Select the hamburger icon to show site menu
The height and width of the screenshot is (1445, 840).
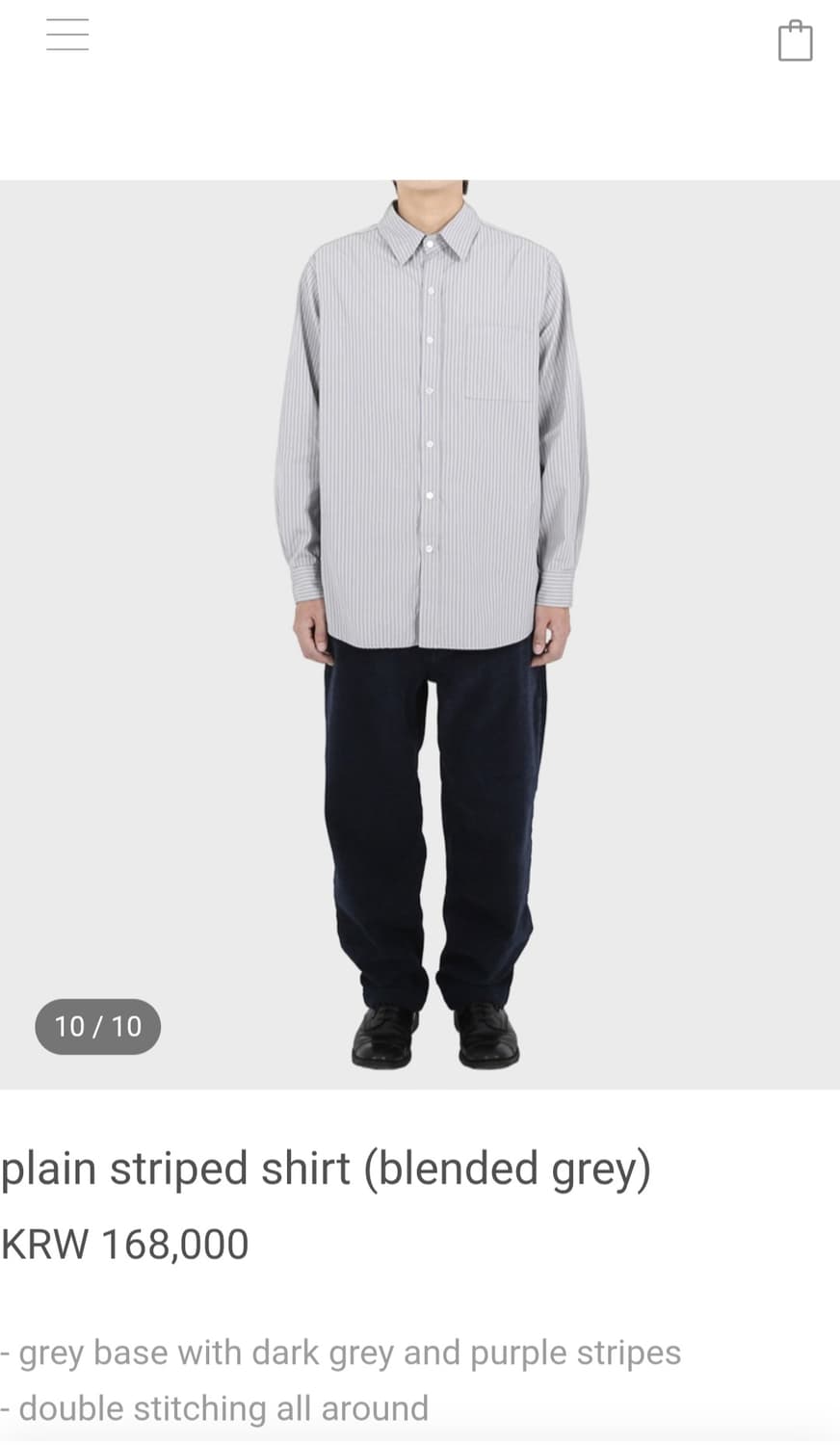[x=67, y=35]
